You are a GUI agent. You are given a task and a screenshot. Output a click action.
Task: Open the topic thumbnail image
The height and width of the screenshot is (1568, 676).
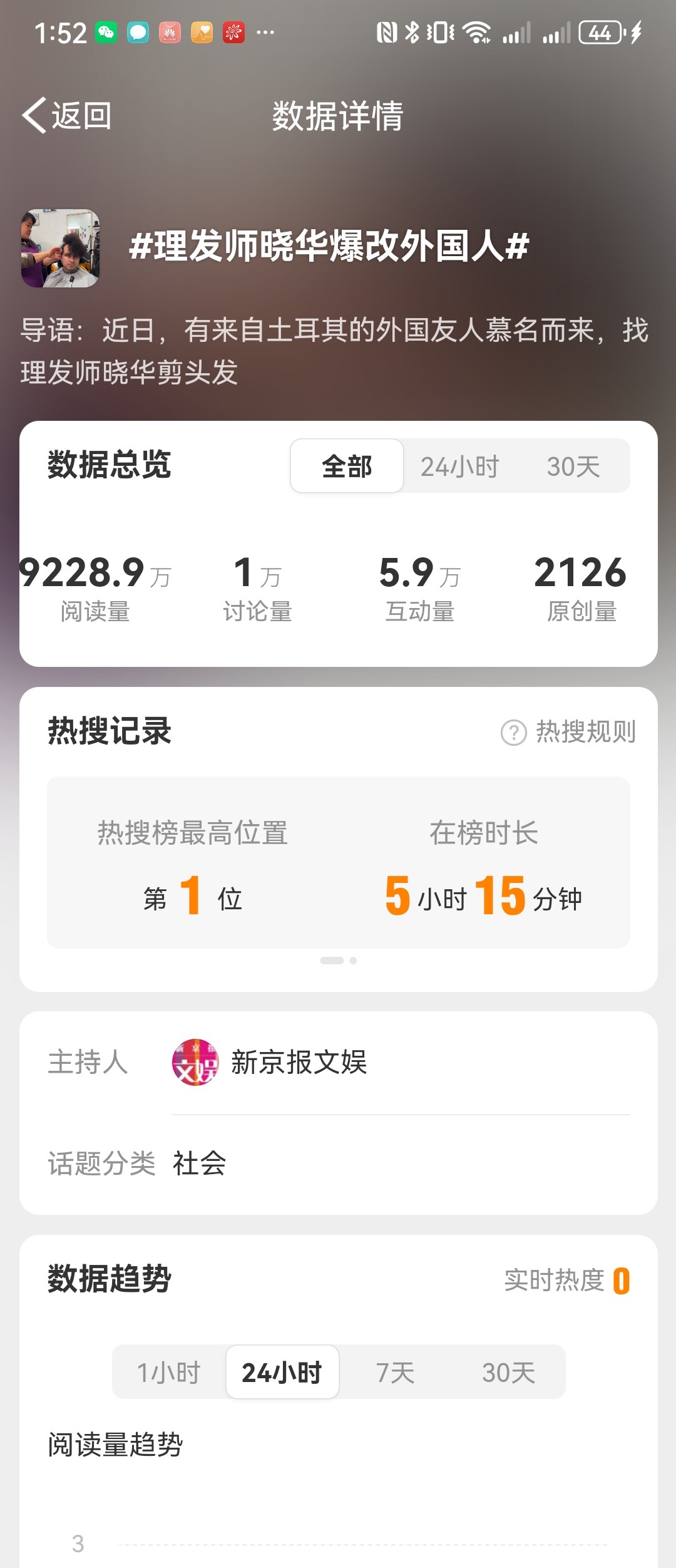tap(60, 248)
